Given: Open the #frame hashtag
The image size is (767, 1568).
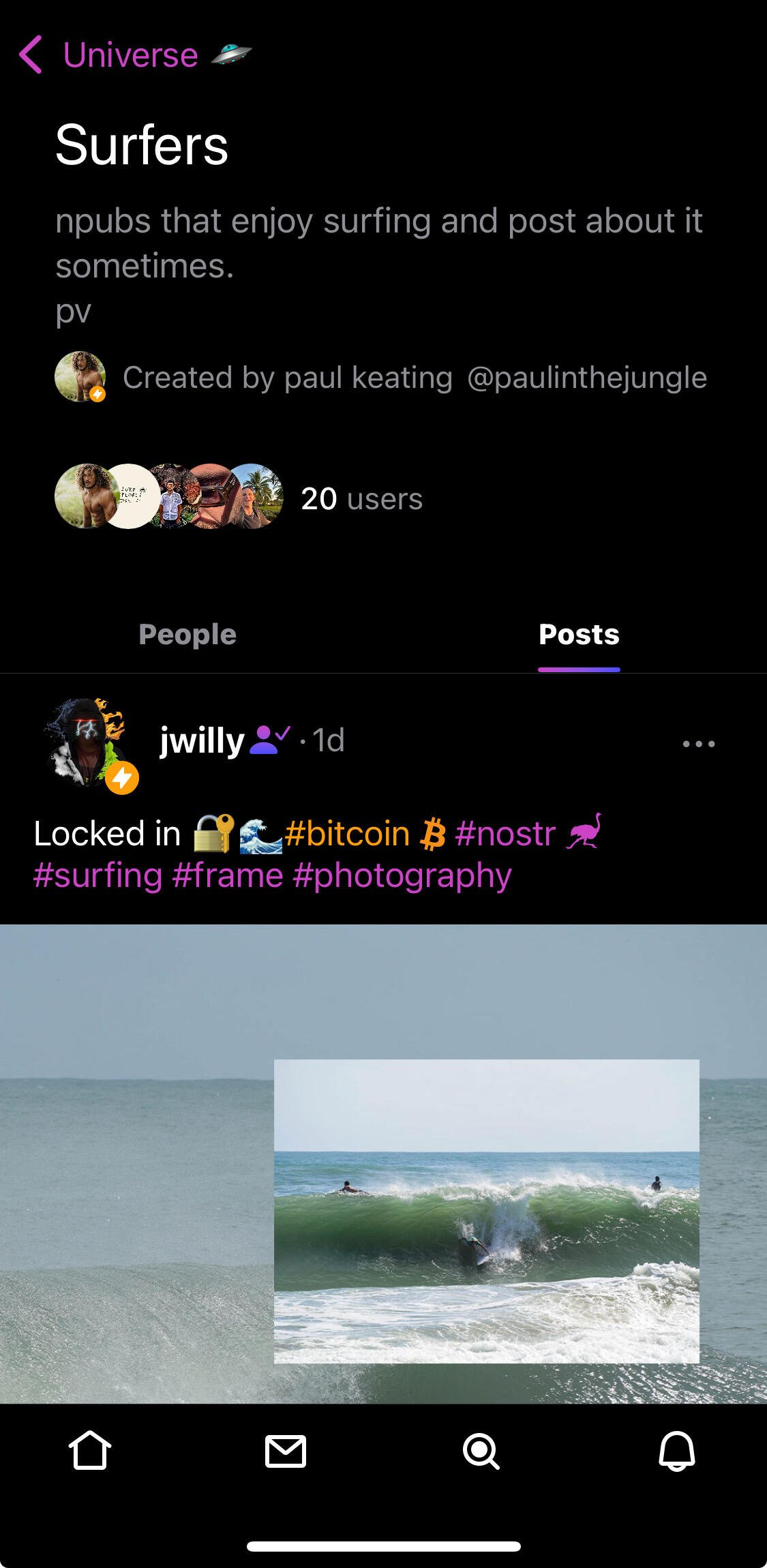Looking at the screenshot, I should point(228,875).
